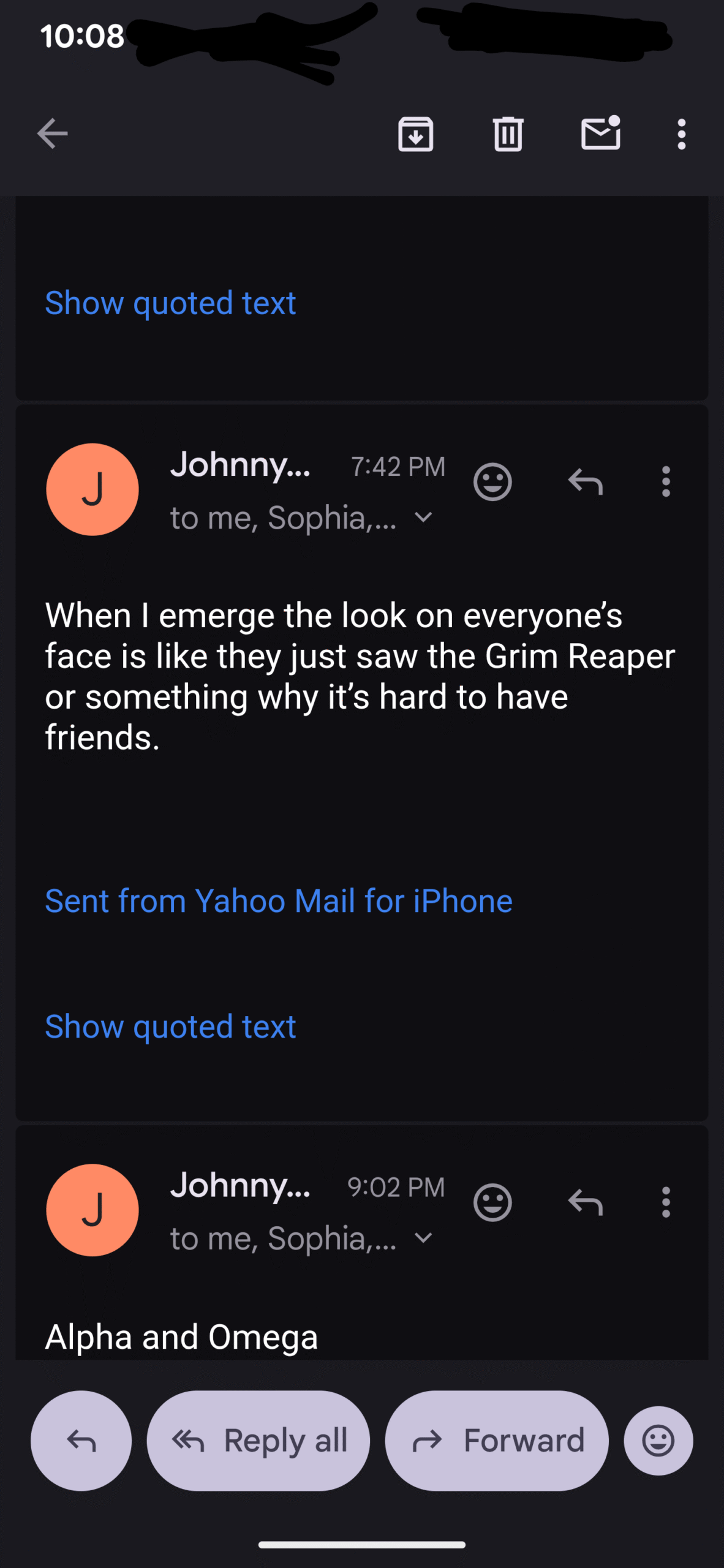Viewport: 724px width, 1568px height.
Task: Go back to the inbox
Action: coord(52,134)
